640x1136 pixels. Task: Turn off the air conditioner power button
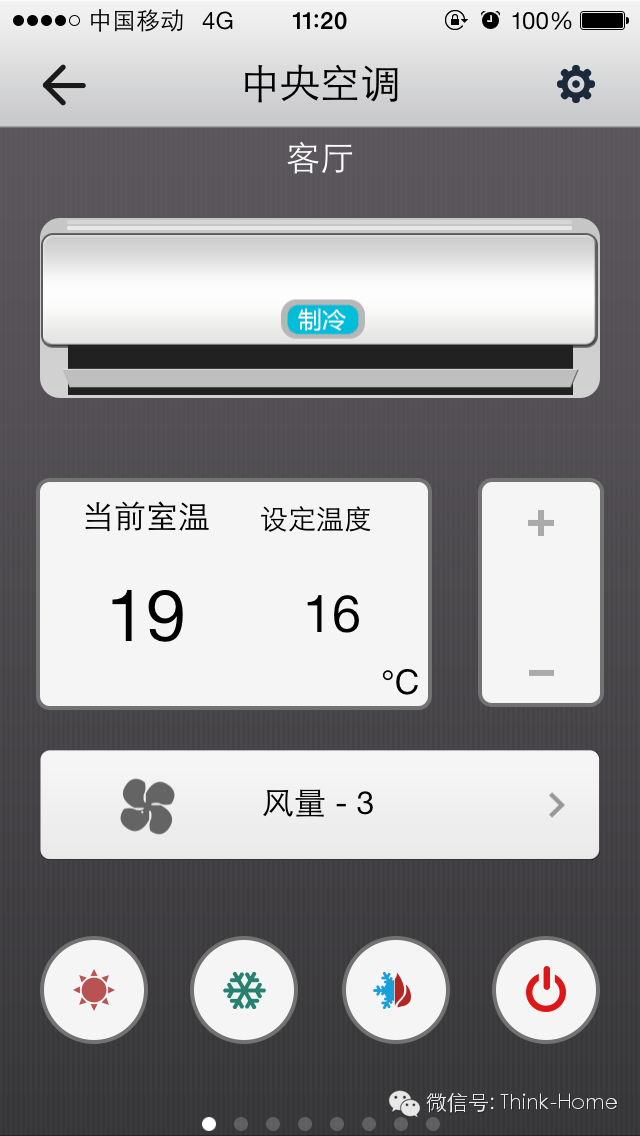click(546, 990)
